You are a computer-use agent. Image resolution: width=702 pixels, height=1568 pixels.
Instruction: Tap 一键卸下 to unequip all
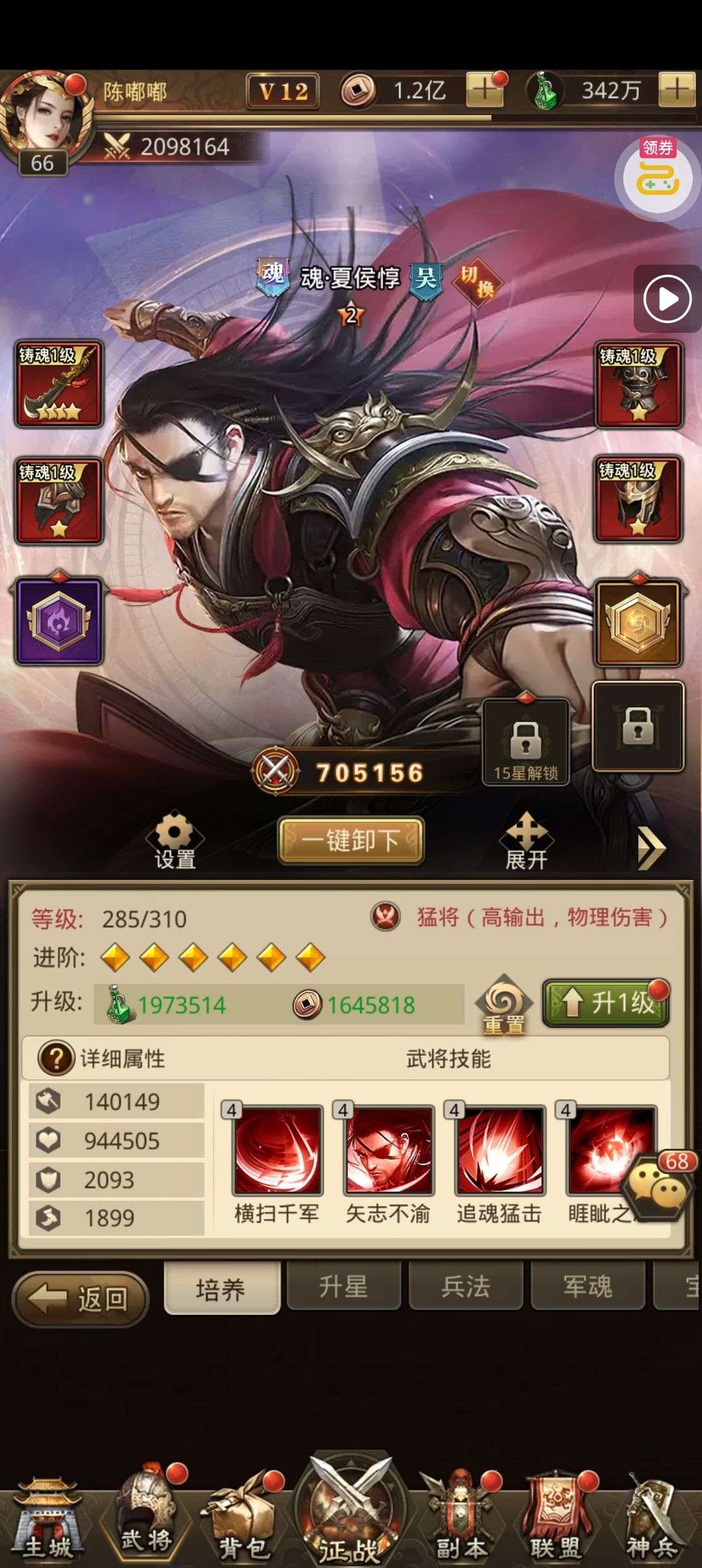click(351, 840)
